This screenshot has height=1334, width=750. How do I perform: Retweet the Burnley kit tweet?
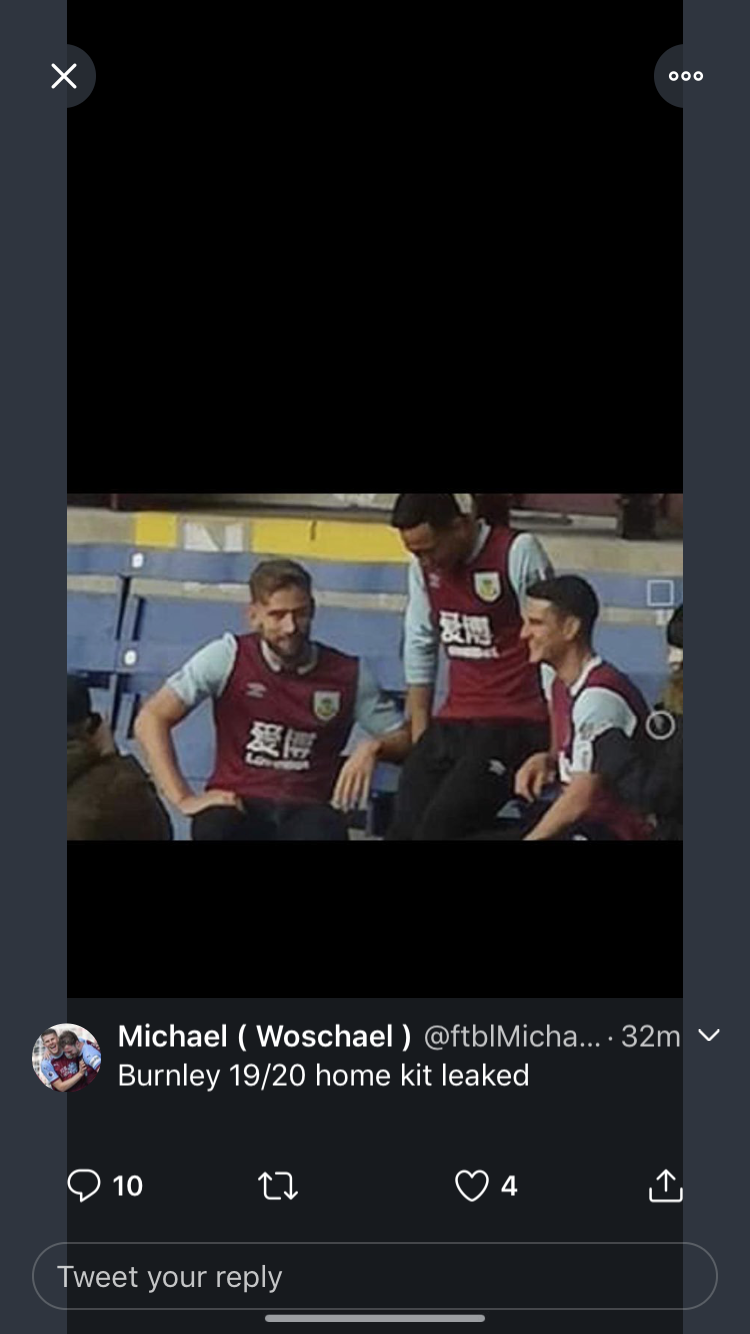pyautogui.click(x=277, y=1186)
